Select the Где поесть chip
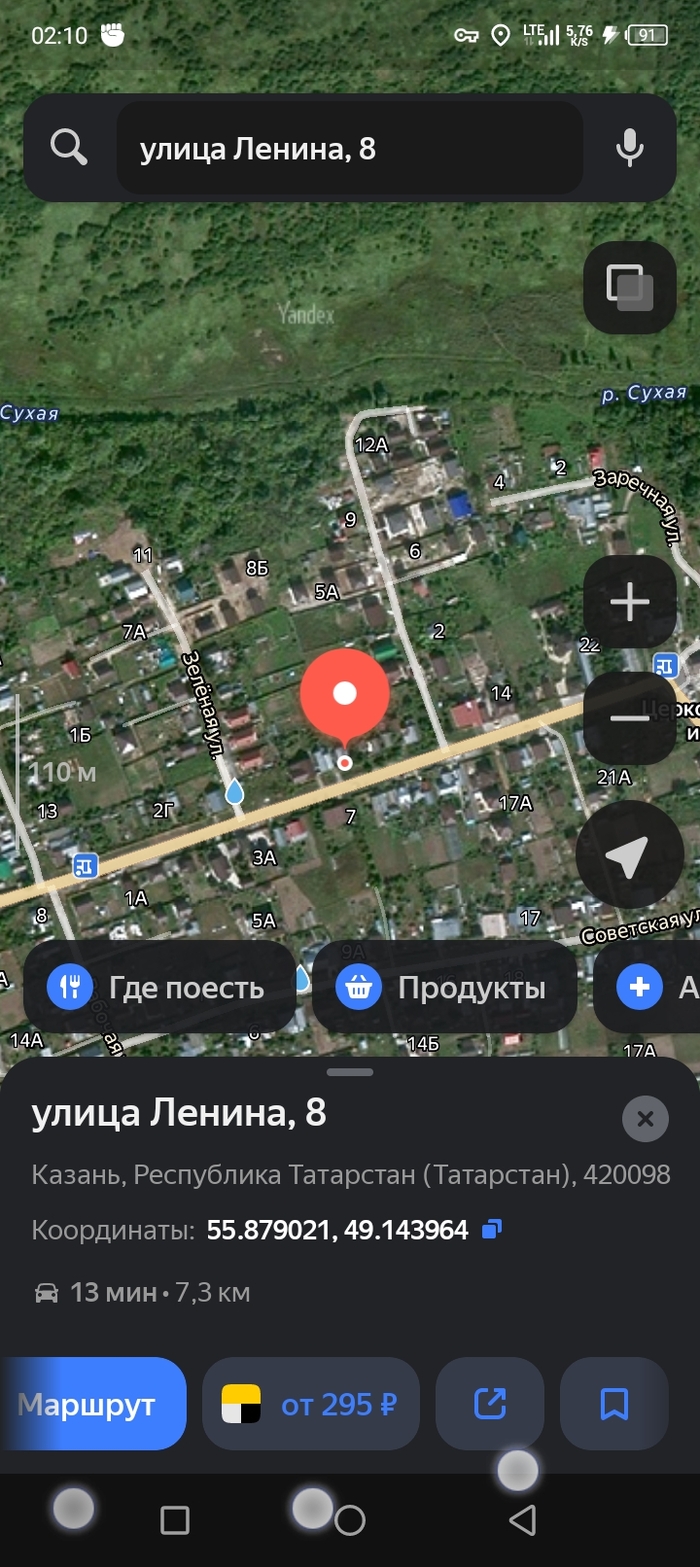700x1567 pixels. (x=158, y=987)
